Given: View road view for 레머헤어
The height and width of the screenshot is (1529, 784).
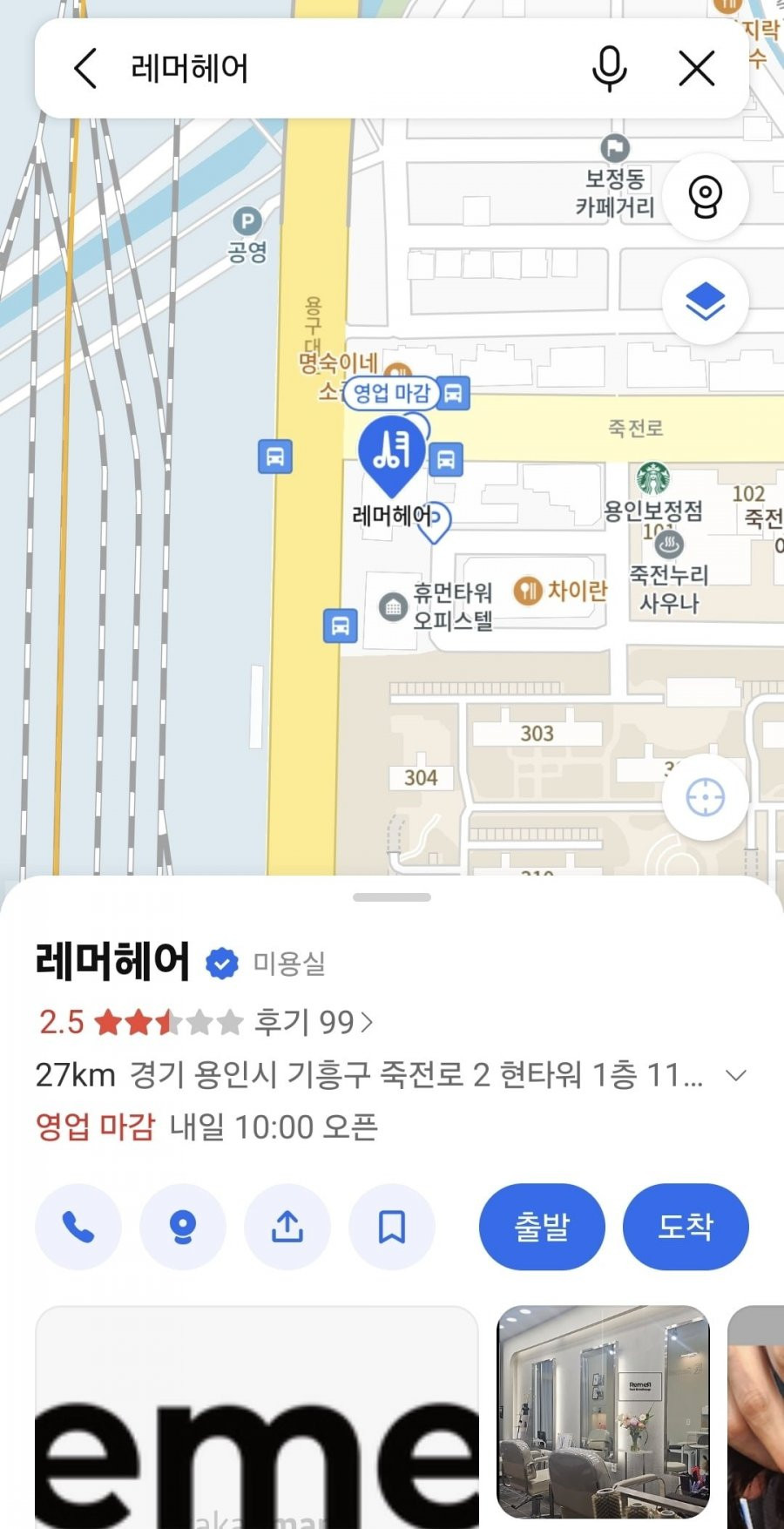Looking at the screenshot, I should point(183,1227).
